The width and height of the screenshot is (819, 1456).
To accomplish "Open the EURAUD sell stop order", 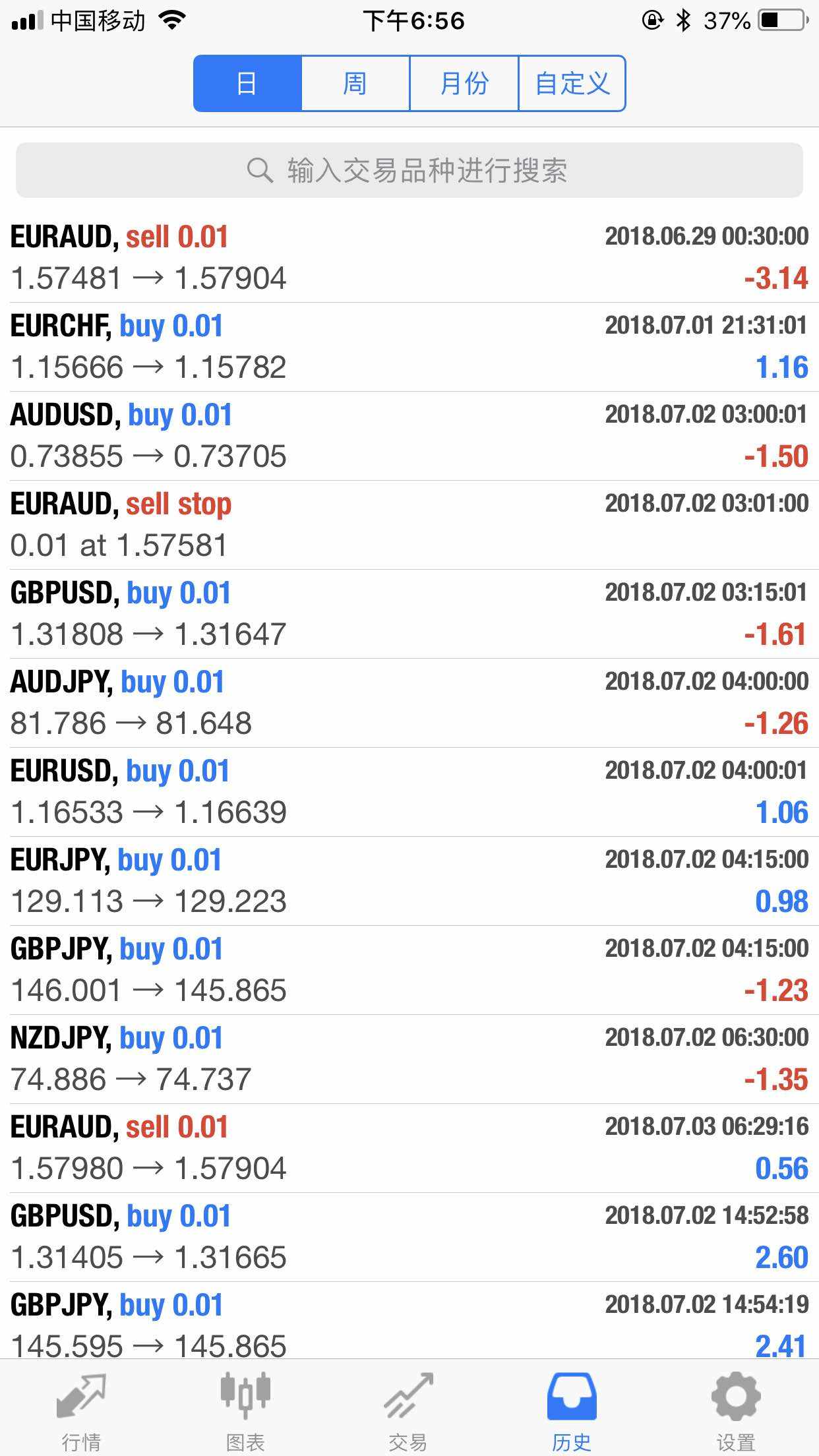I will coord(409,525).
